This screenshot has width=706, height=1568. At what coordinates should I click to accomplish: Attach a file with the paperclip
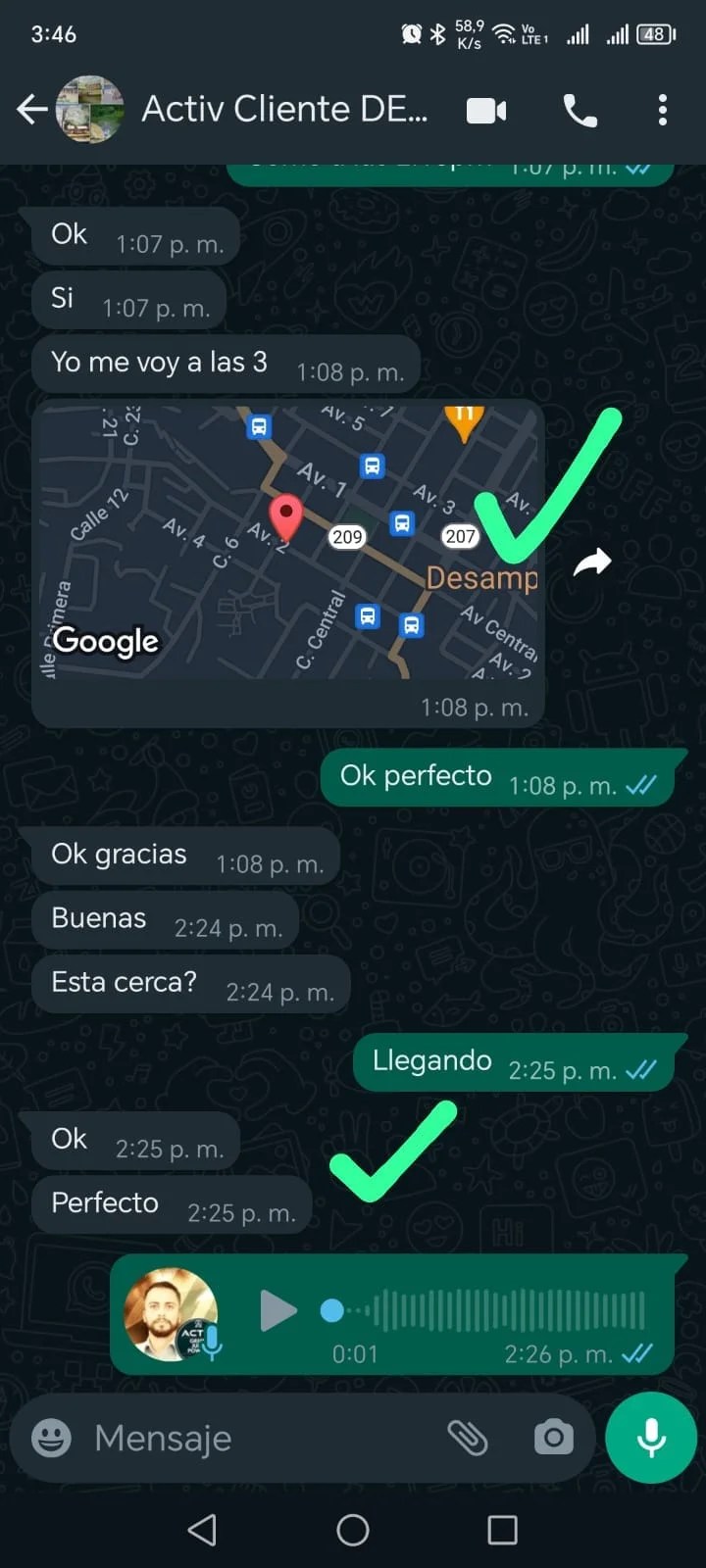(468, 1438)
